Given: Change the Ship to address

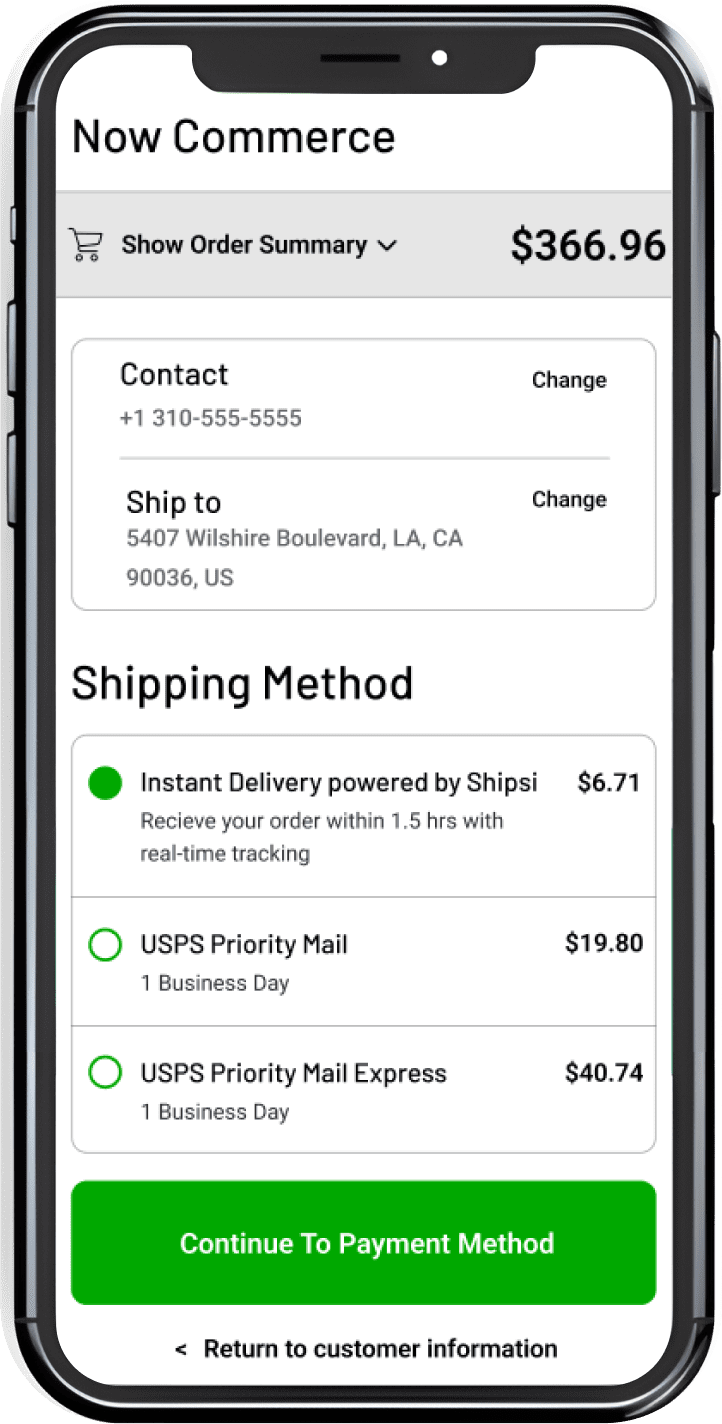Looking at the screenshot, I should coord(568,499).
